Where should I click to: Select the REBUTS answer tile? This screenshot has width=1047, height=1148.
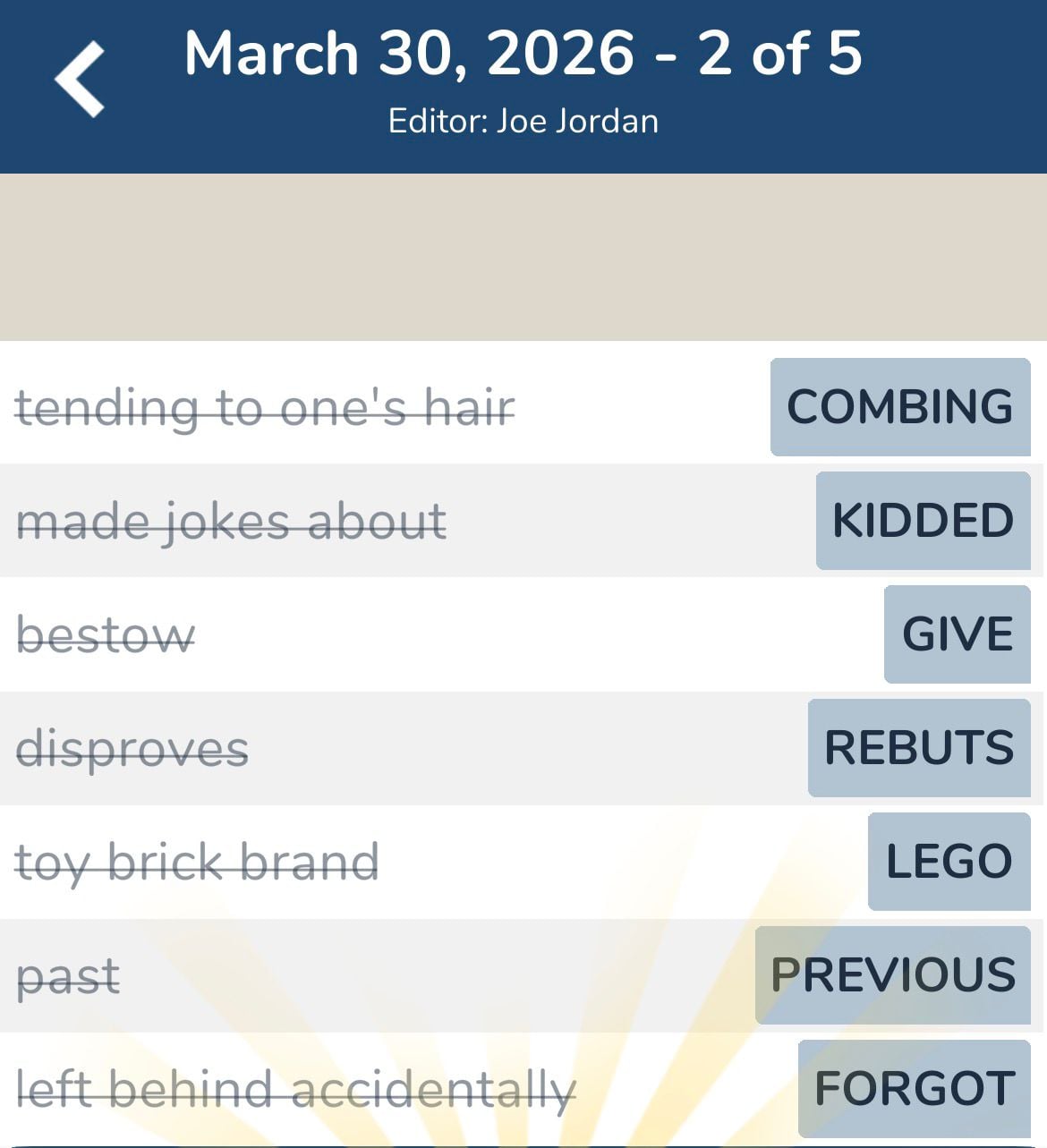coord(919,748)
